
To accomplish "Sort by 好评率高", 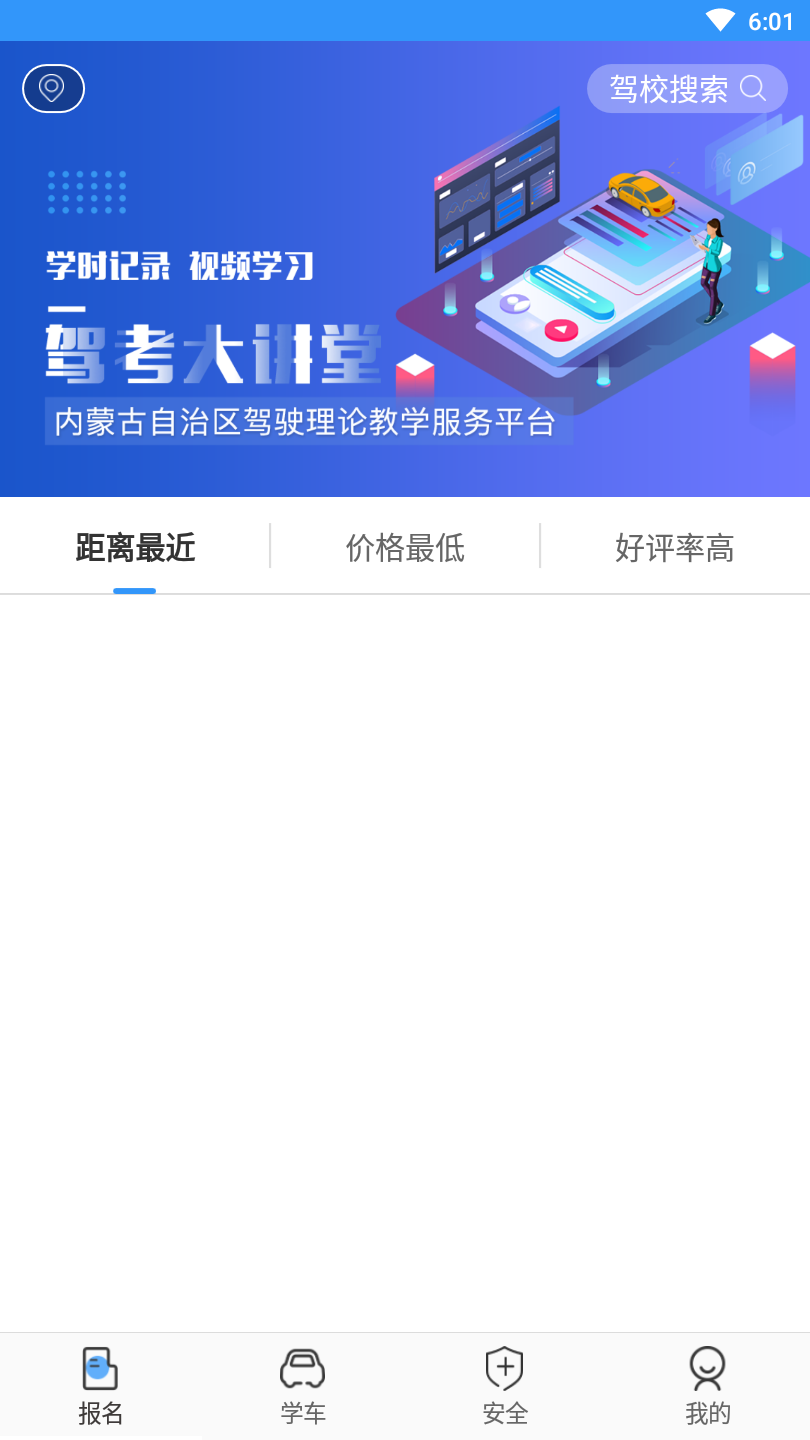I will pos(675,548).
